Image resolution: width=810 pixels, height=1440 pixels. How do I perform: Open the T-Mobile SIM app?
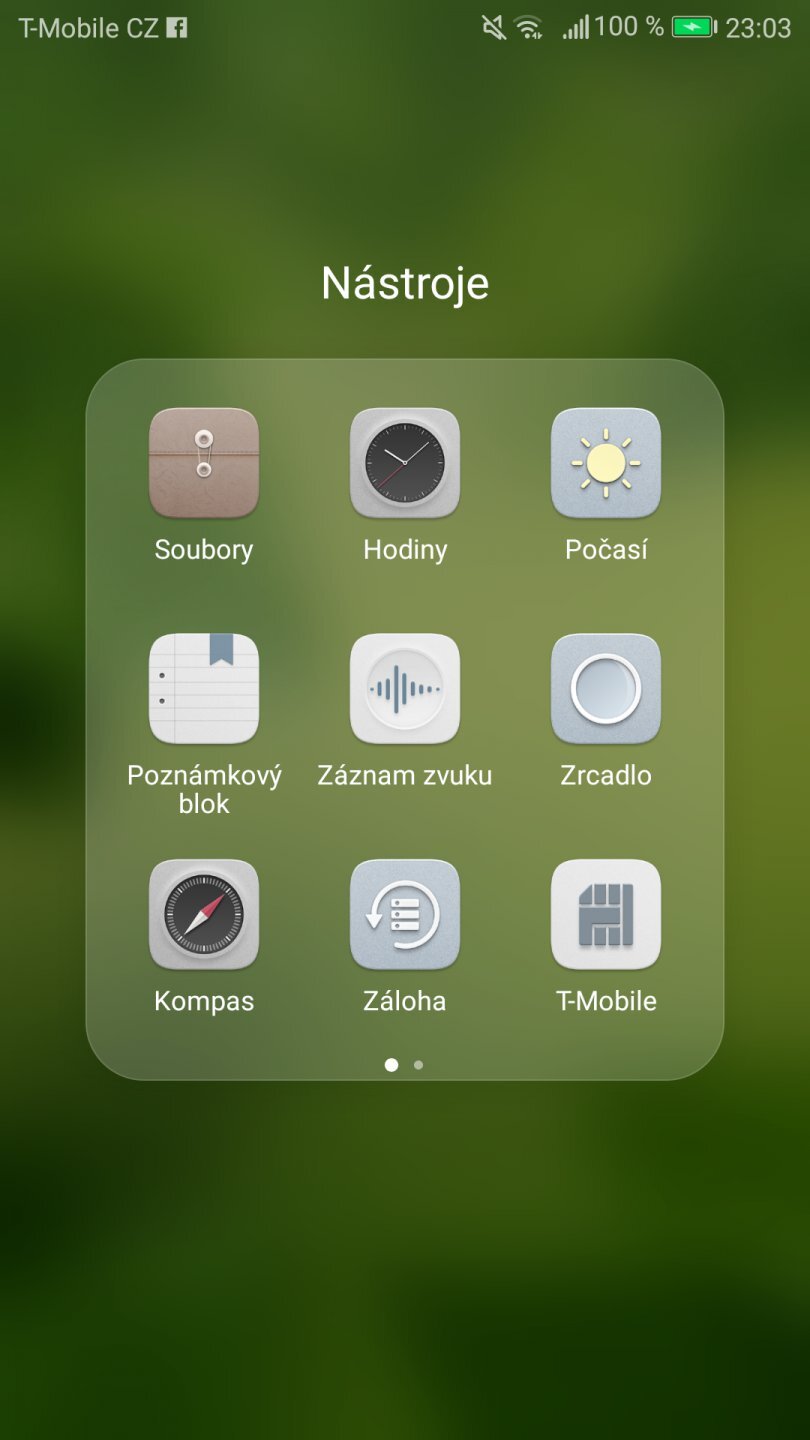[606, 915]
